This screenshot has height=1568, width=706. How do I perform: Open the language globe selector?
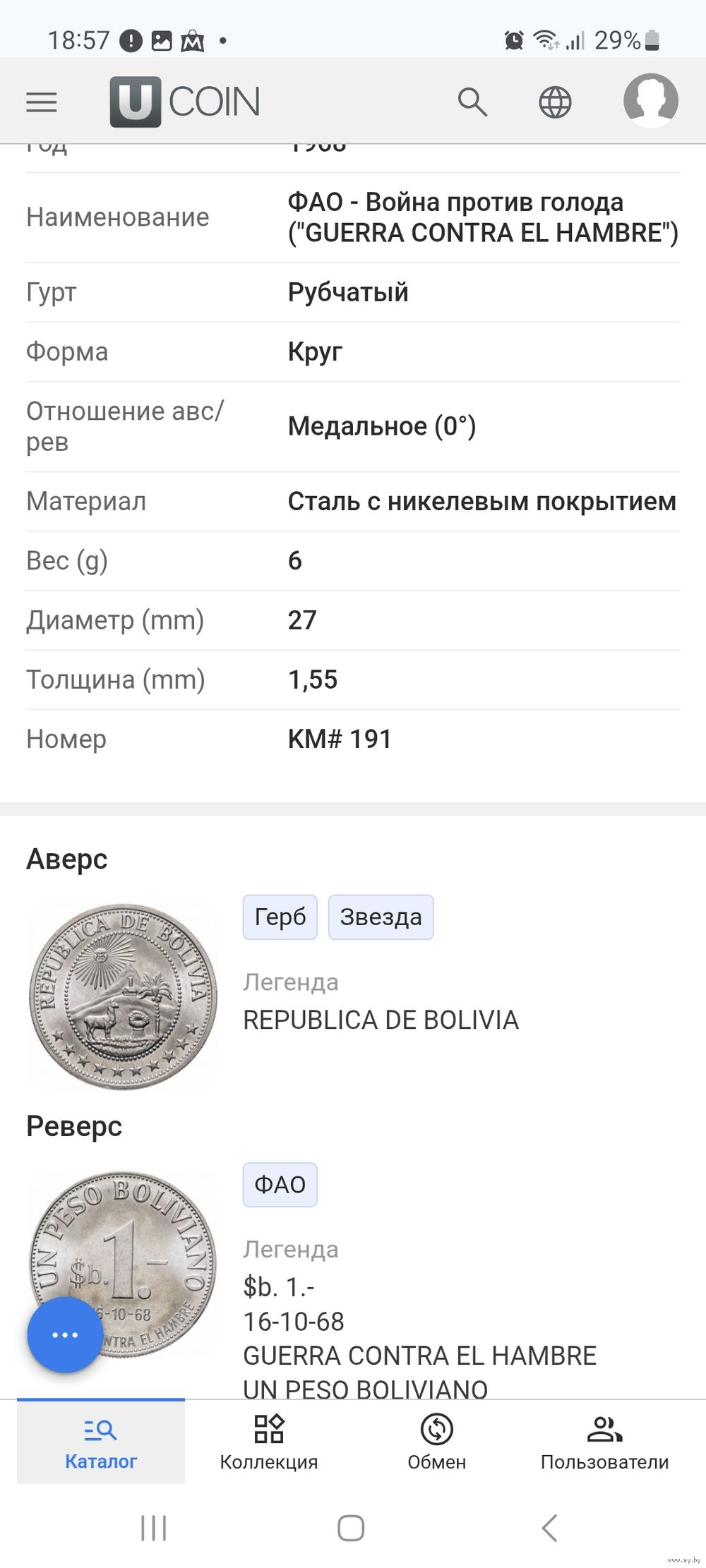pos(555,102)
